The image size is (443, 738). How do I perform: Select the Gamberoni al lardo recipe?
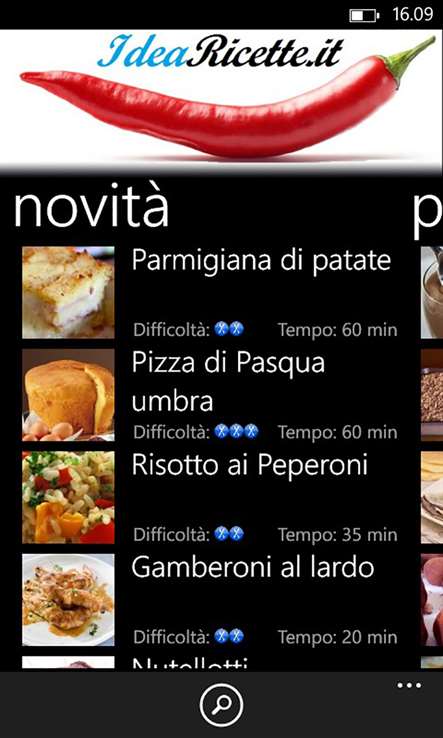210,600
